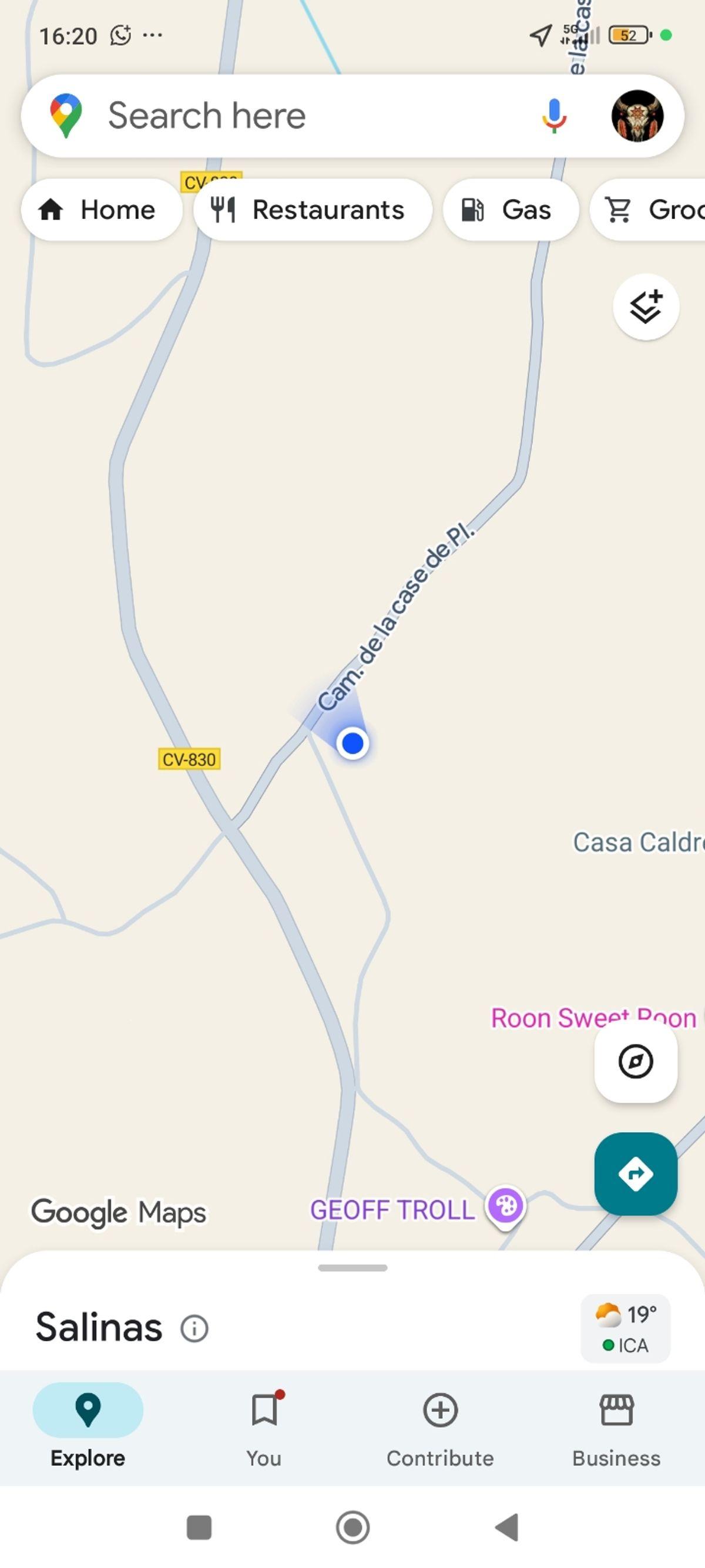Open the Salinas info icon
This screenshot has width=705, height=1568.
pos(194,1328)
